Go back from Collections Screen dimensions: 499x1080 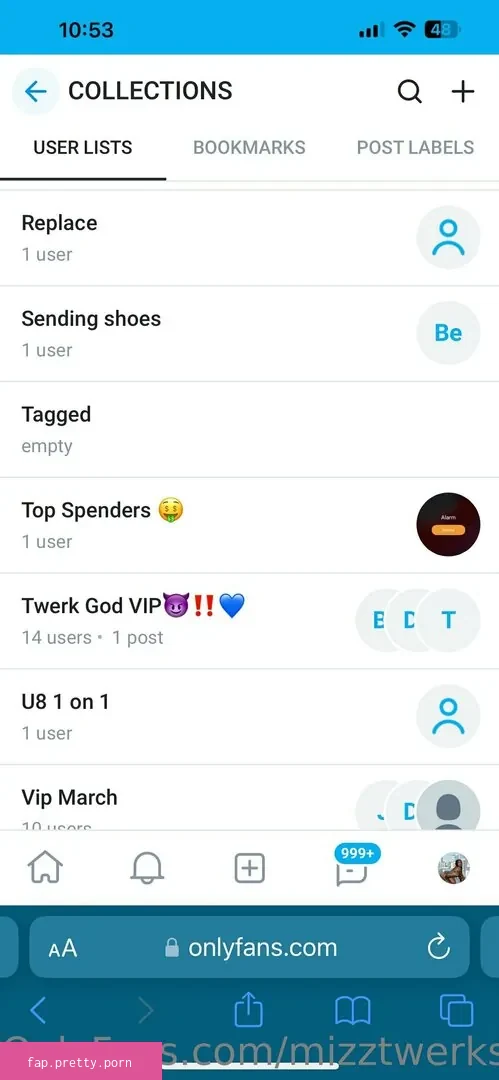click(36, 91)
